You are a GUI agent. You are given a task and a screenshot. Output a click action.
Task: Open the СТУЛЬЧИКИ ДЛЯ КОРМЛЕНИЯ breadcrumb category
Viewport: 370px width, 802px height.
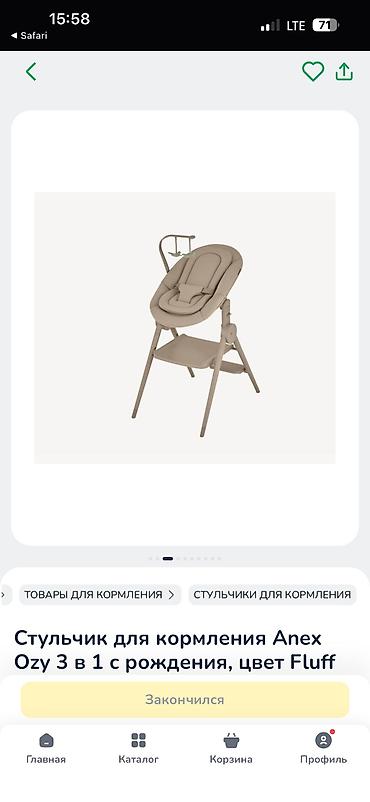point(272,594)
